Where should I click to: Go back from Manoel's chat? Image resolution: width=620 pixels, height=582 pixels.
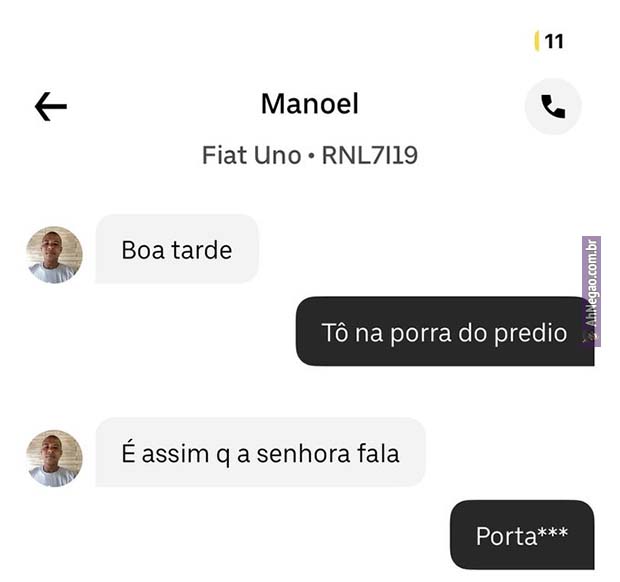50,106
